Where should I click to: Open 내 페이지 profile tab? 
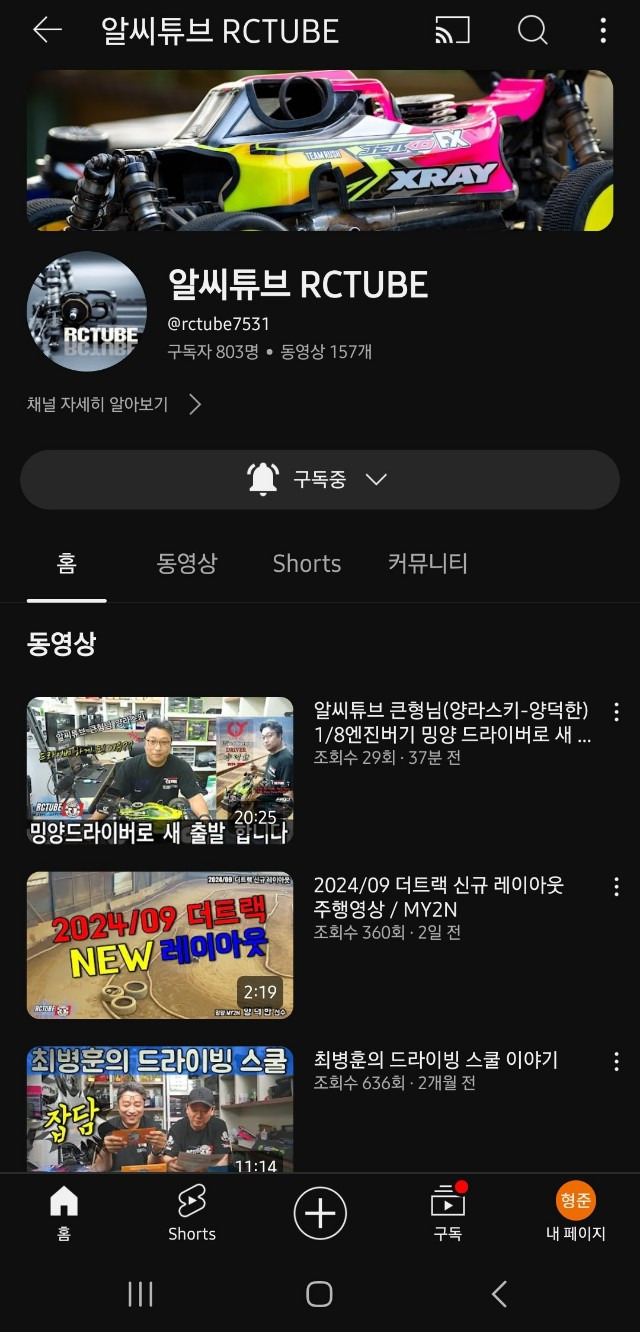tap(575, 1213)
